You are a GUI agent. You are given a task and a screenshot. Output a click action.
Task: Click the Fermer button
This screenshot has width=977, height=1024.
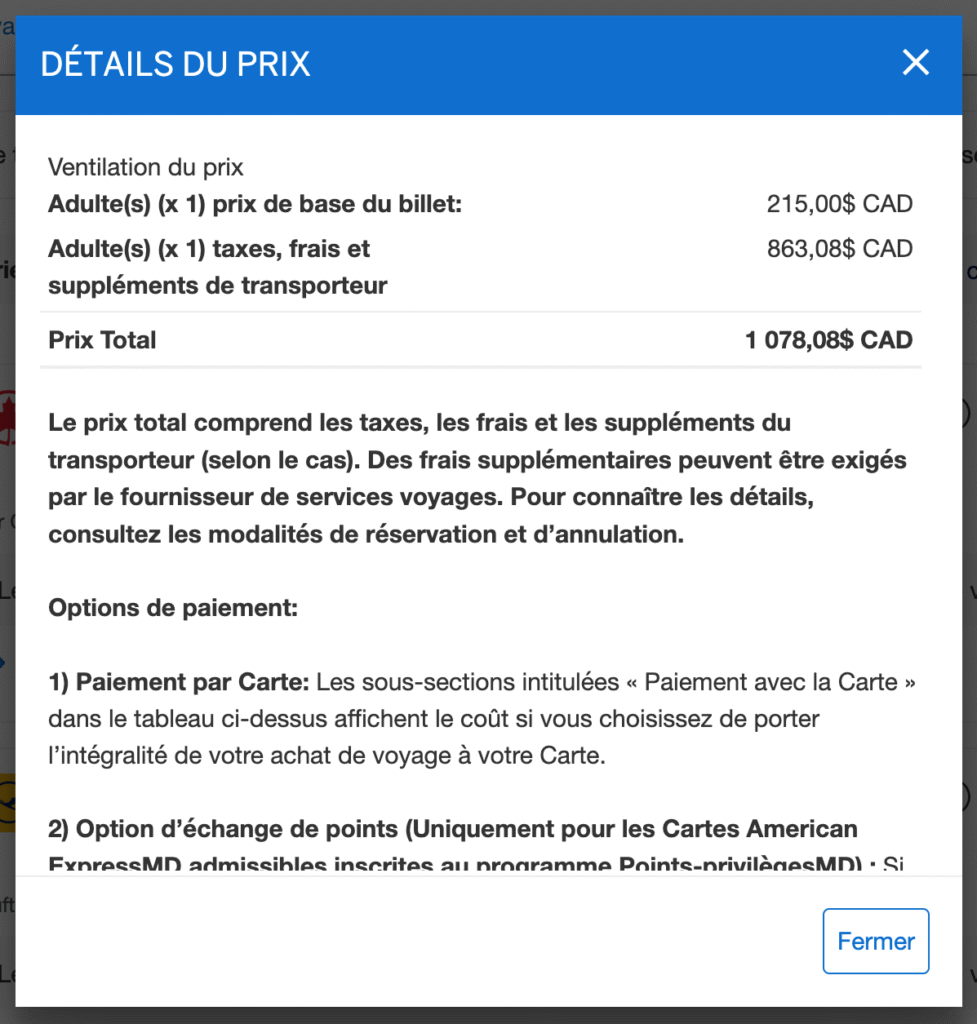[875, 940]
